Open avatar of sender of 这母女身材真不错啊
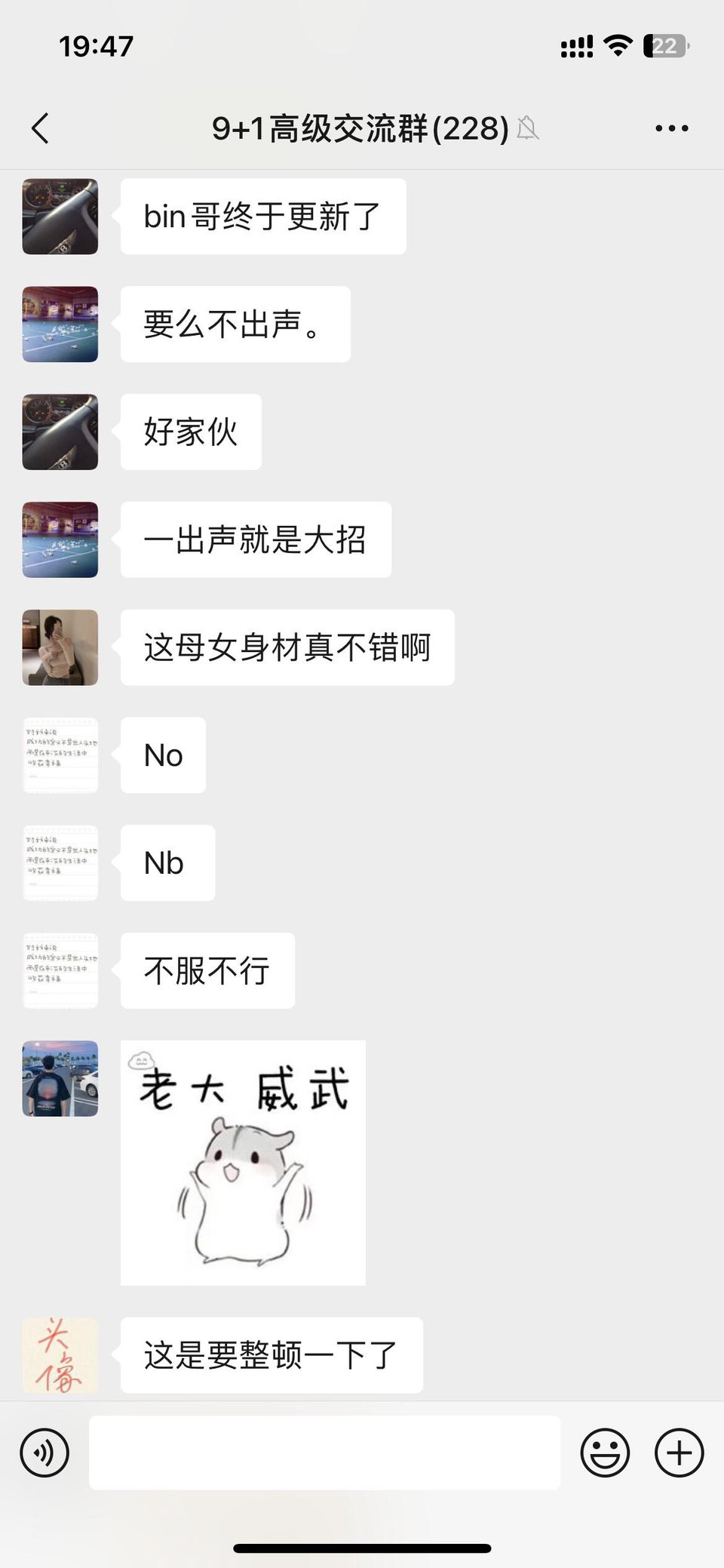Viewport: 724px width, 1568px height. (x=60, y=647)
